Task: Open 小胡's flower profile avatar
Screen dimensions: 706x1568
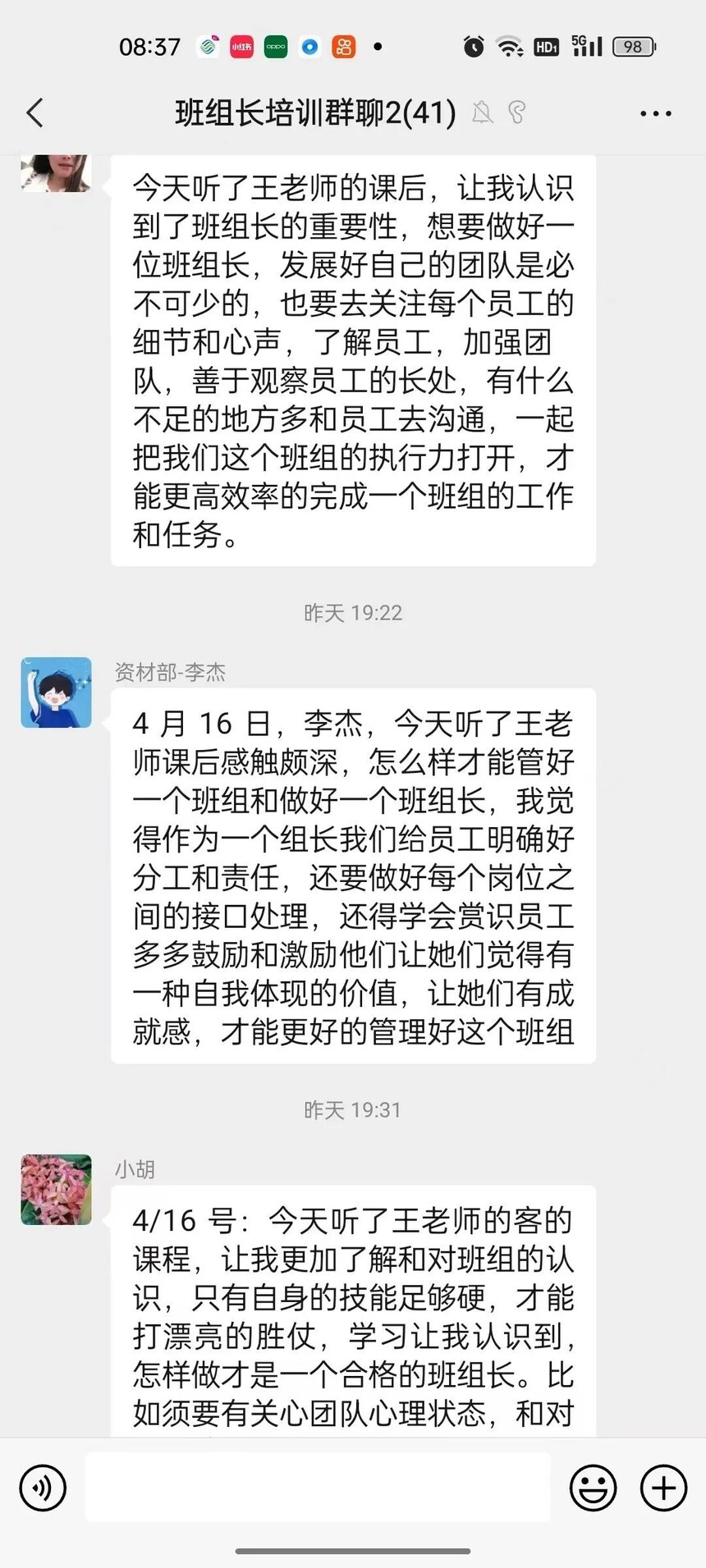Action: [x=56, y=1189]
